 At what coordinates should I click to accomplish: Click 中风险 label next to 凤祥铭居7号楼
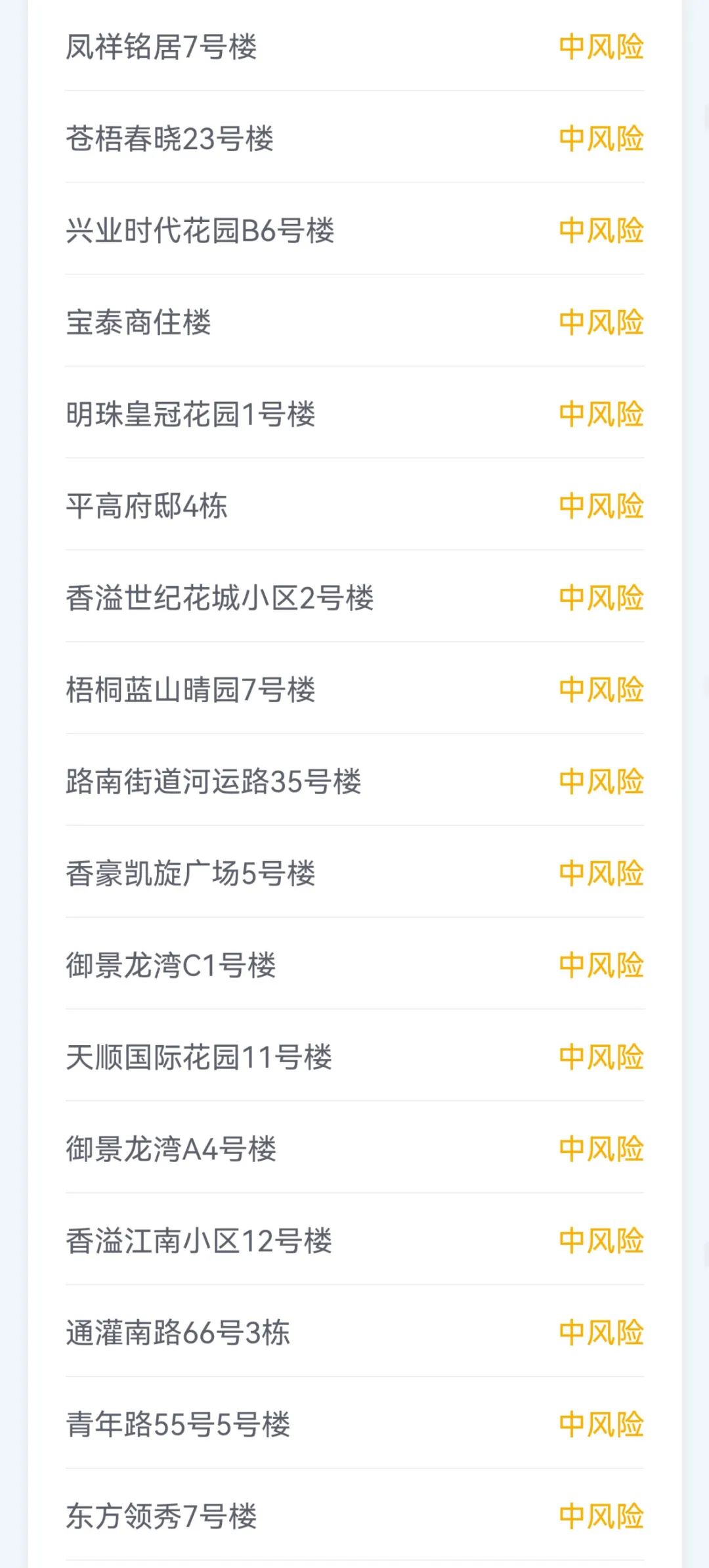[601, 46]
